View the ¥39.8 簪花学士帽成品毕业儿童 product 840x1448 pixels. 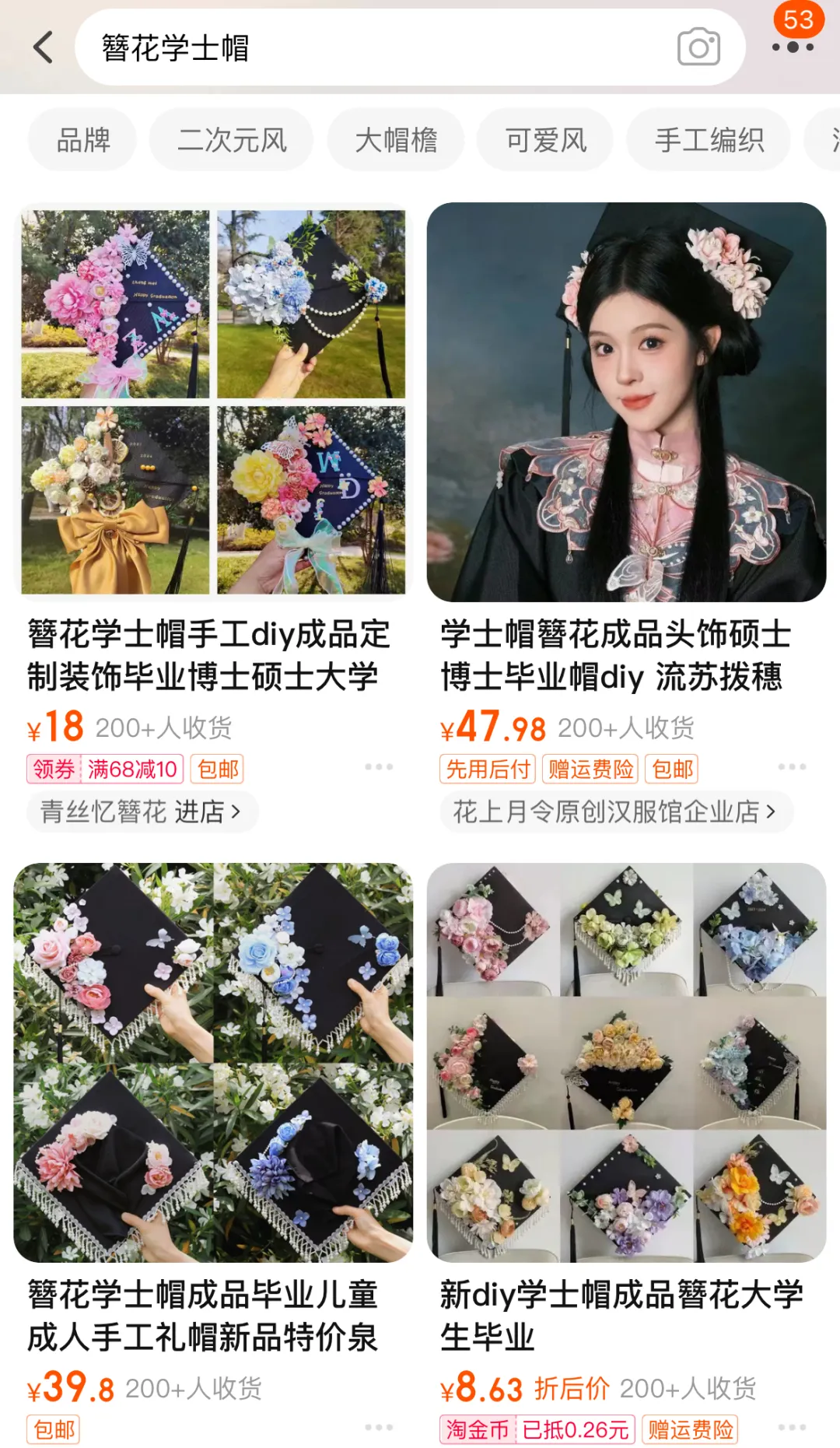pyautogui.click(x=213, y=1062)
